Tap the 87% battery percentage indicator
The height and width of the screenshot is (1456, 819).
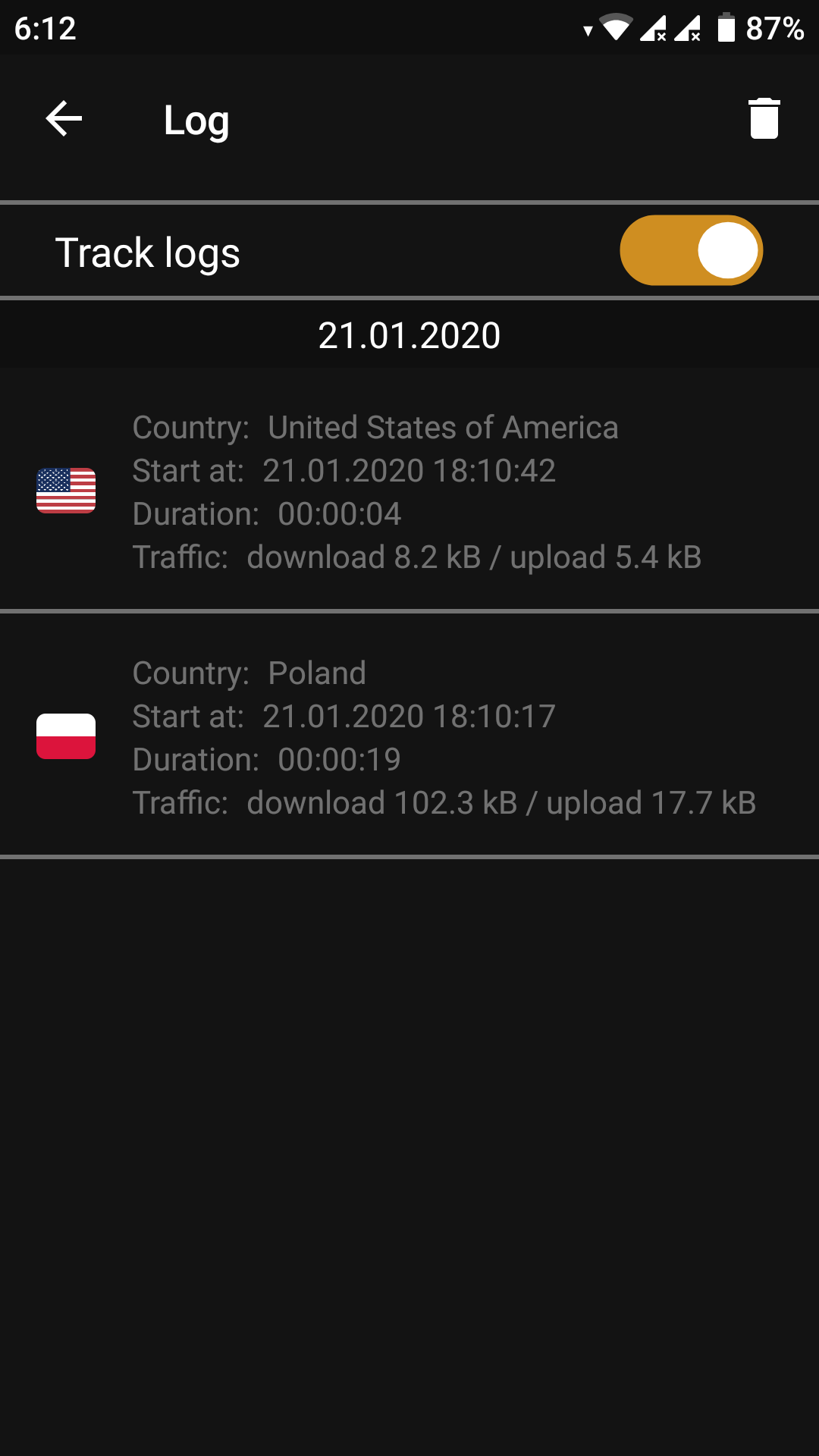click(775, 29)
